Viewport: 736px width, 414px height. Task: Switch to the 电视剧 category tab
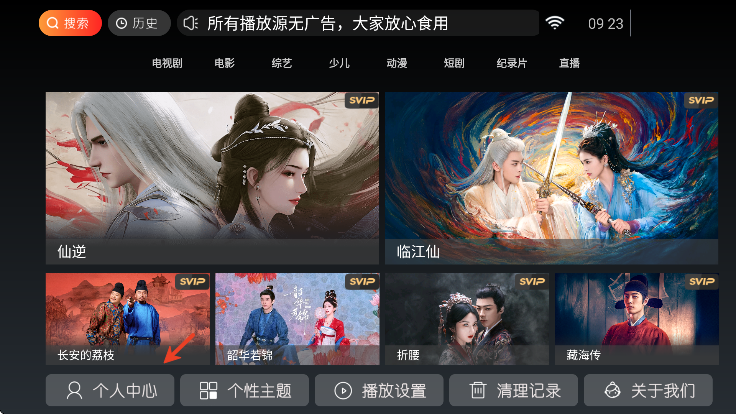coord(167,63)
